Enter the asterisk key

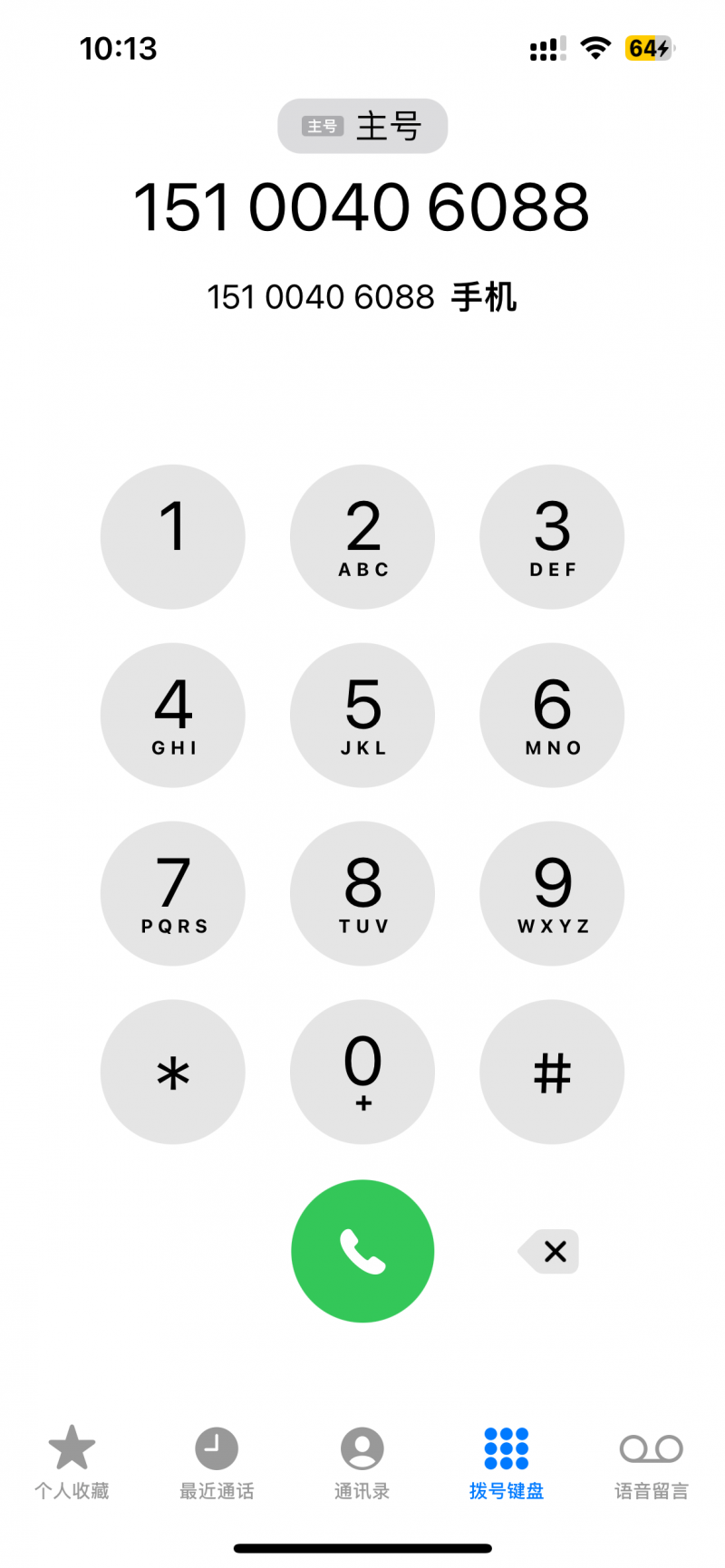(x=173, y=1072)
